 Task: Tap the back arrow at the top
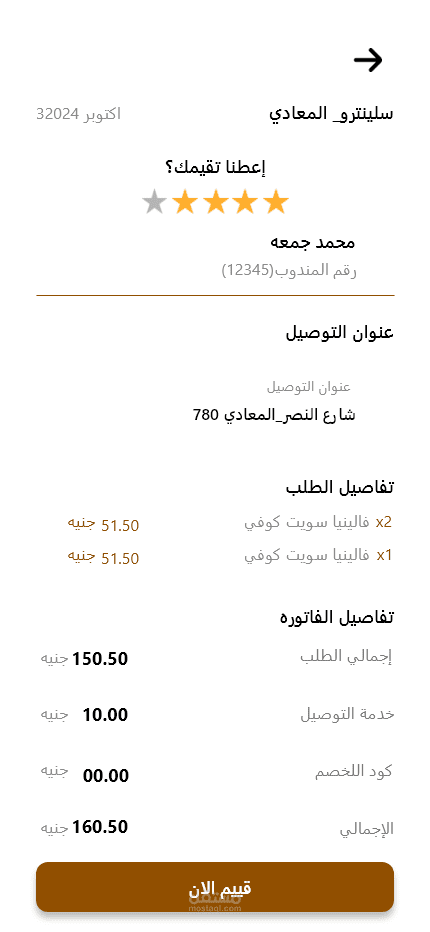pos(368,61)
